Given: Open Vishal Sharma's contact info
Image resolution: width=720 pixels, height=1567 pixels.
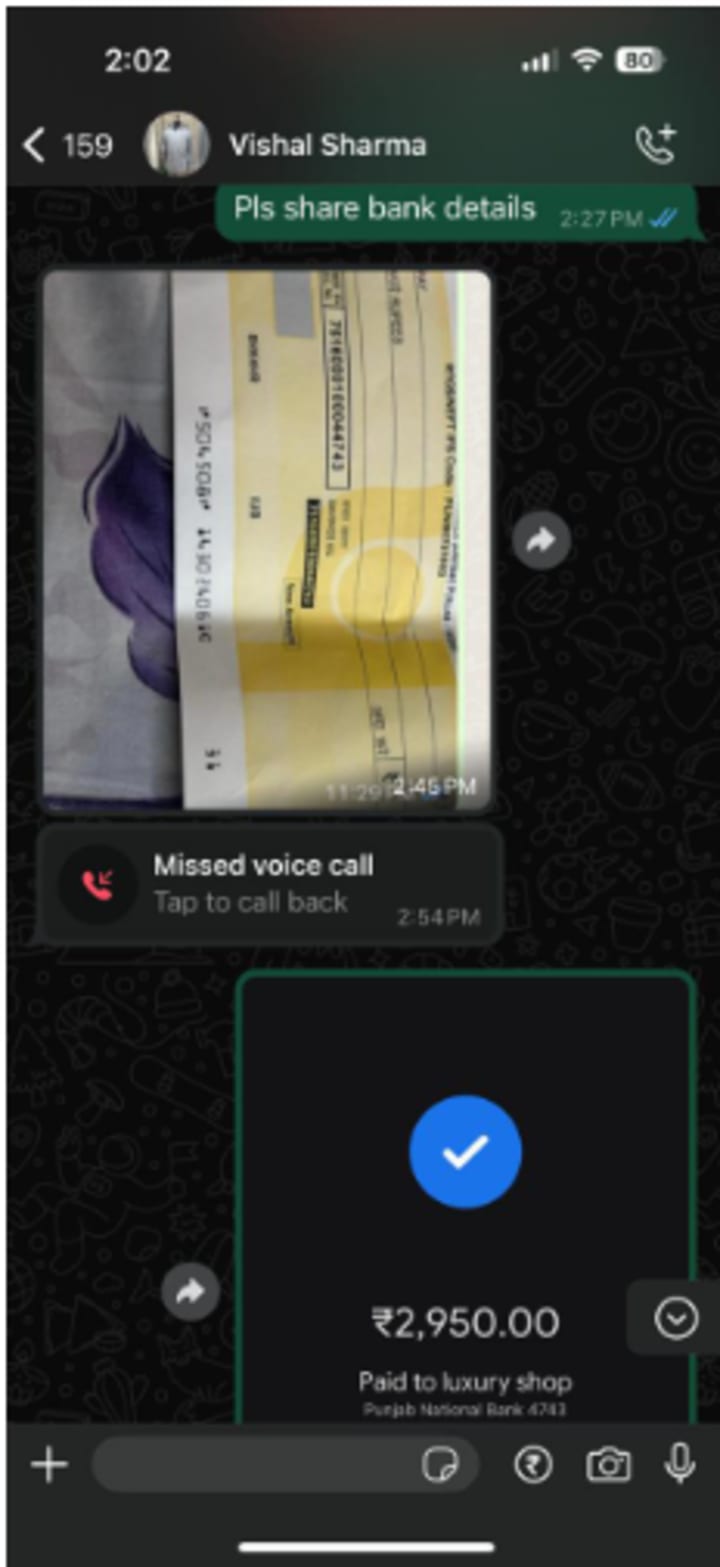Looking at the screenshot, I should point(326,146).
